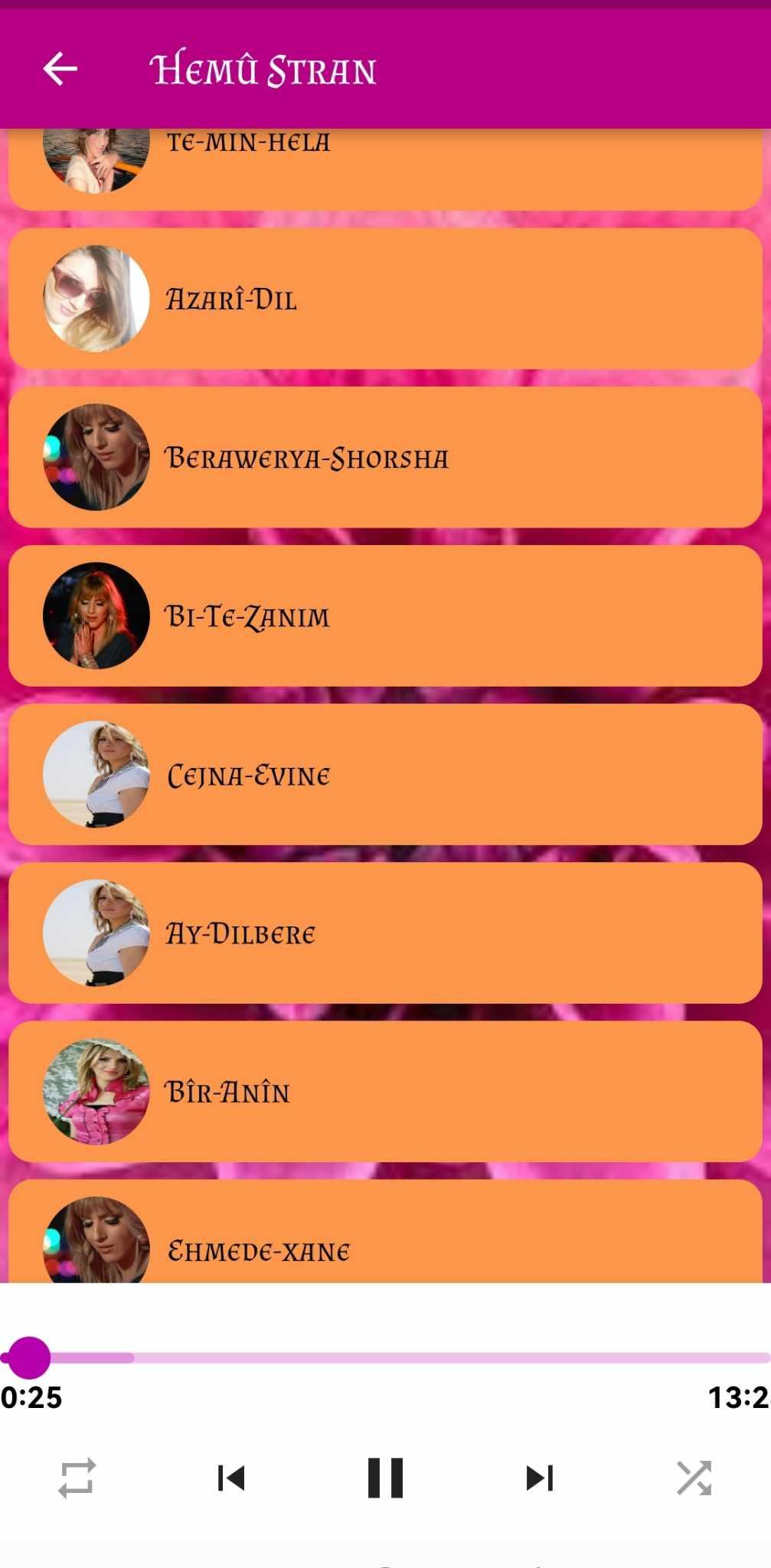Open the Bîr-Anîn track

[x=385, y=1091]
